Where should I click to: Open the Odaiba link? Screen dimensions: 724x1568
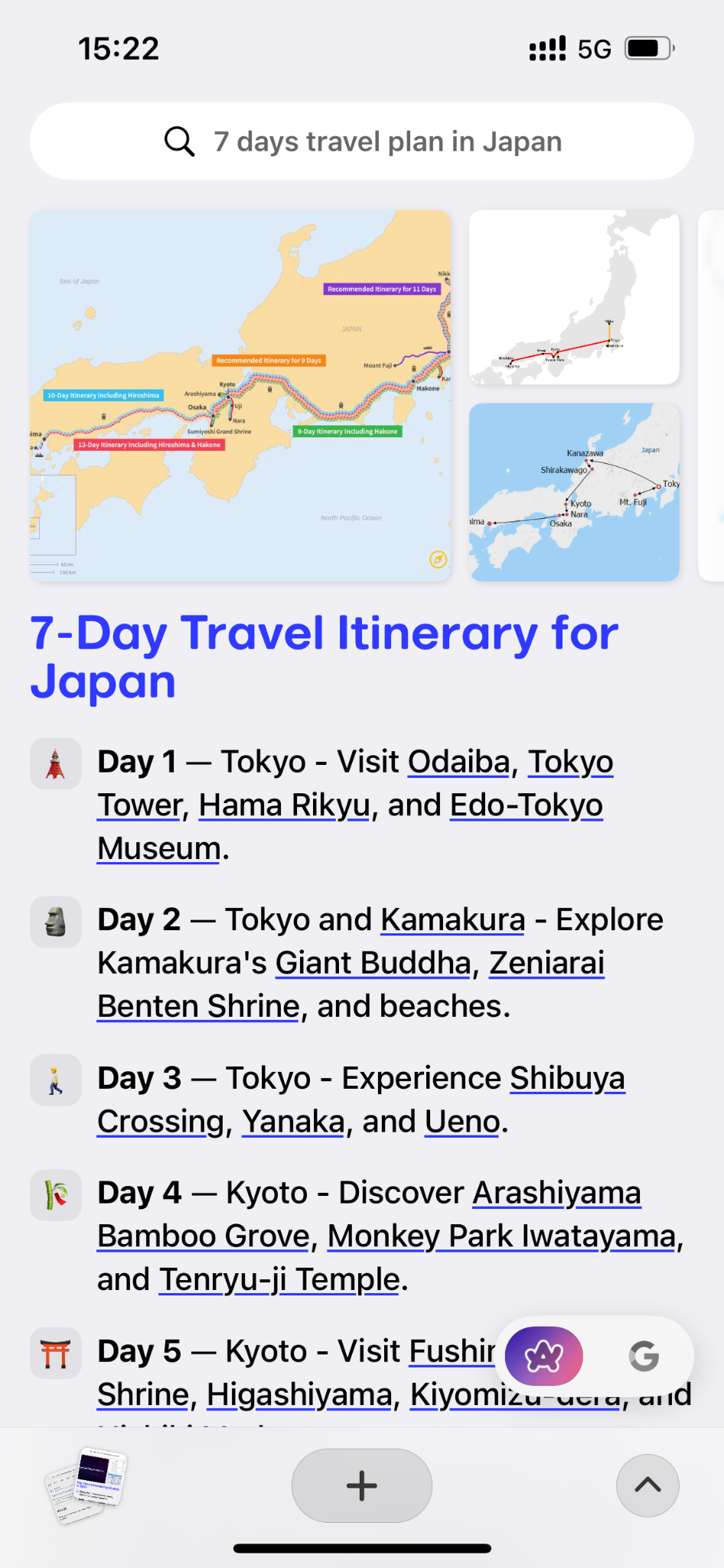[x=458, y=762]
